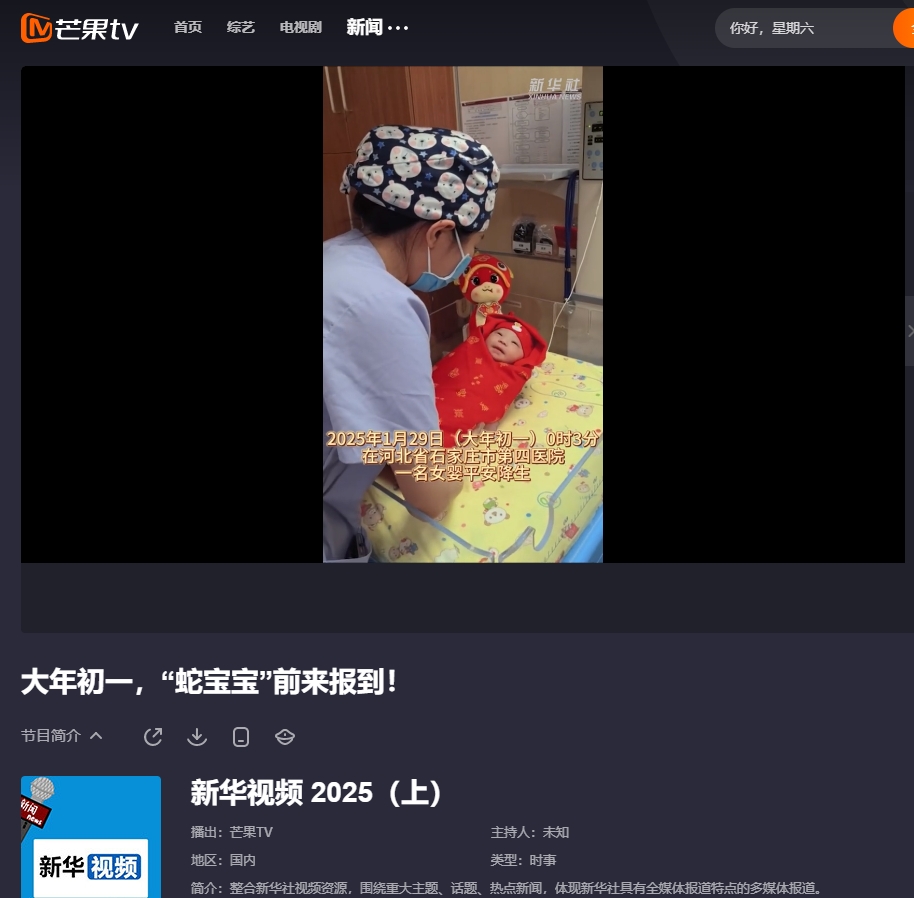Go to the 芒果tv logo homepage
The width and height of the screenshot is (914, 898).
[79, 28]
